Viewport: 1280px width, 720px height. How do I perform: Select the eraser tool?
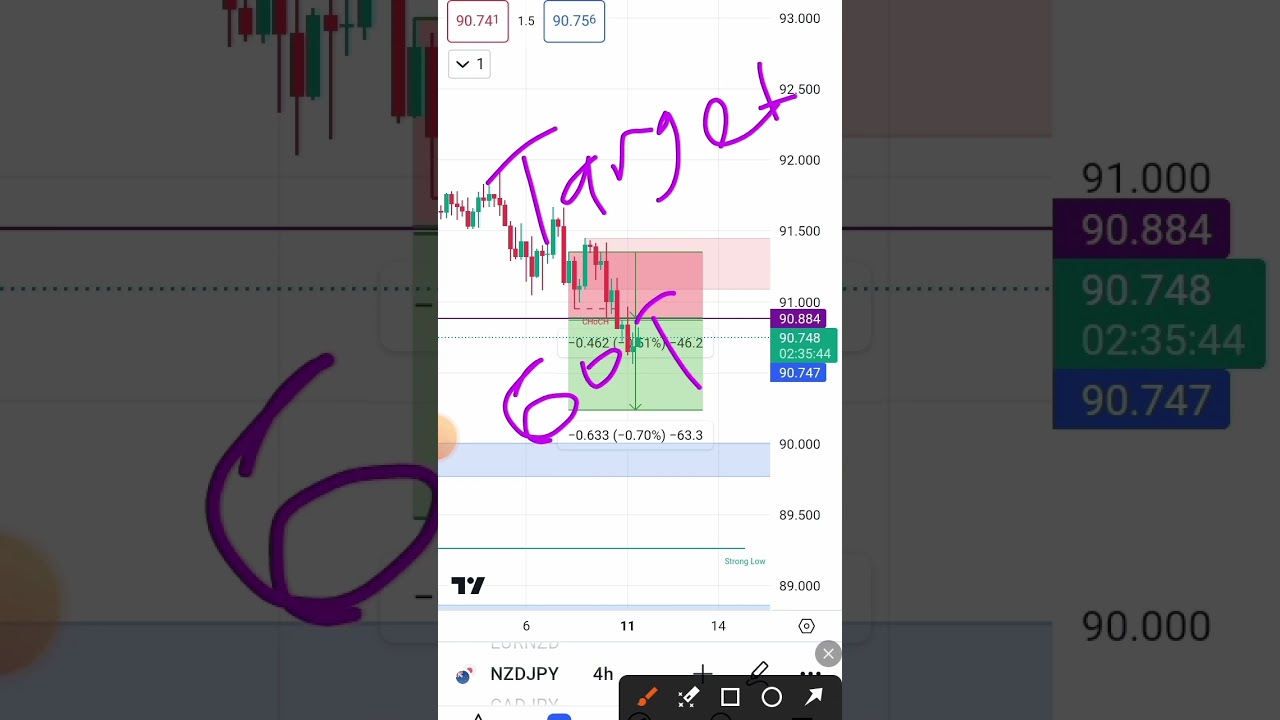(x=688, y=697)
